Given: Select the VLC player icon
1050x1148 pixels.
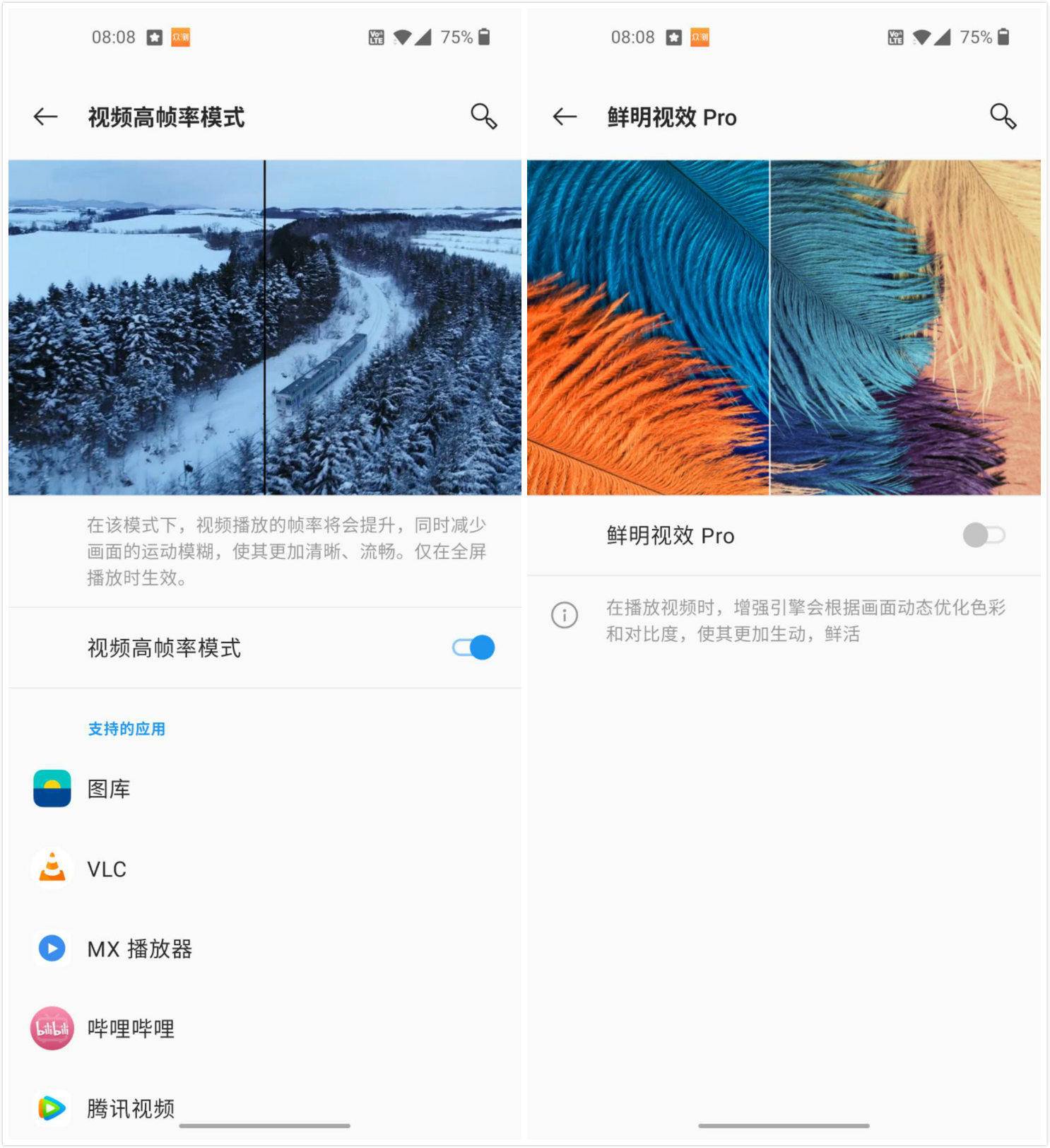Looking at the screenshot, I should 51,869.
